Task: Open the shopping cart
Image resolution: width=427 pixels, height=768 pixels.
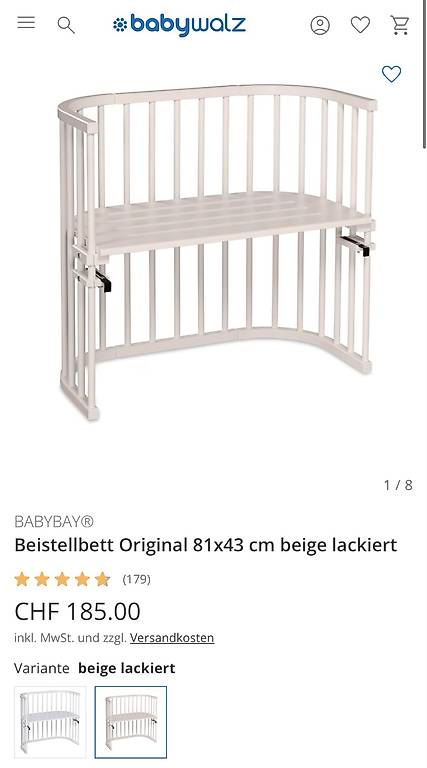Action: pyautogui.click(x=400, y=24)
